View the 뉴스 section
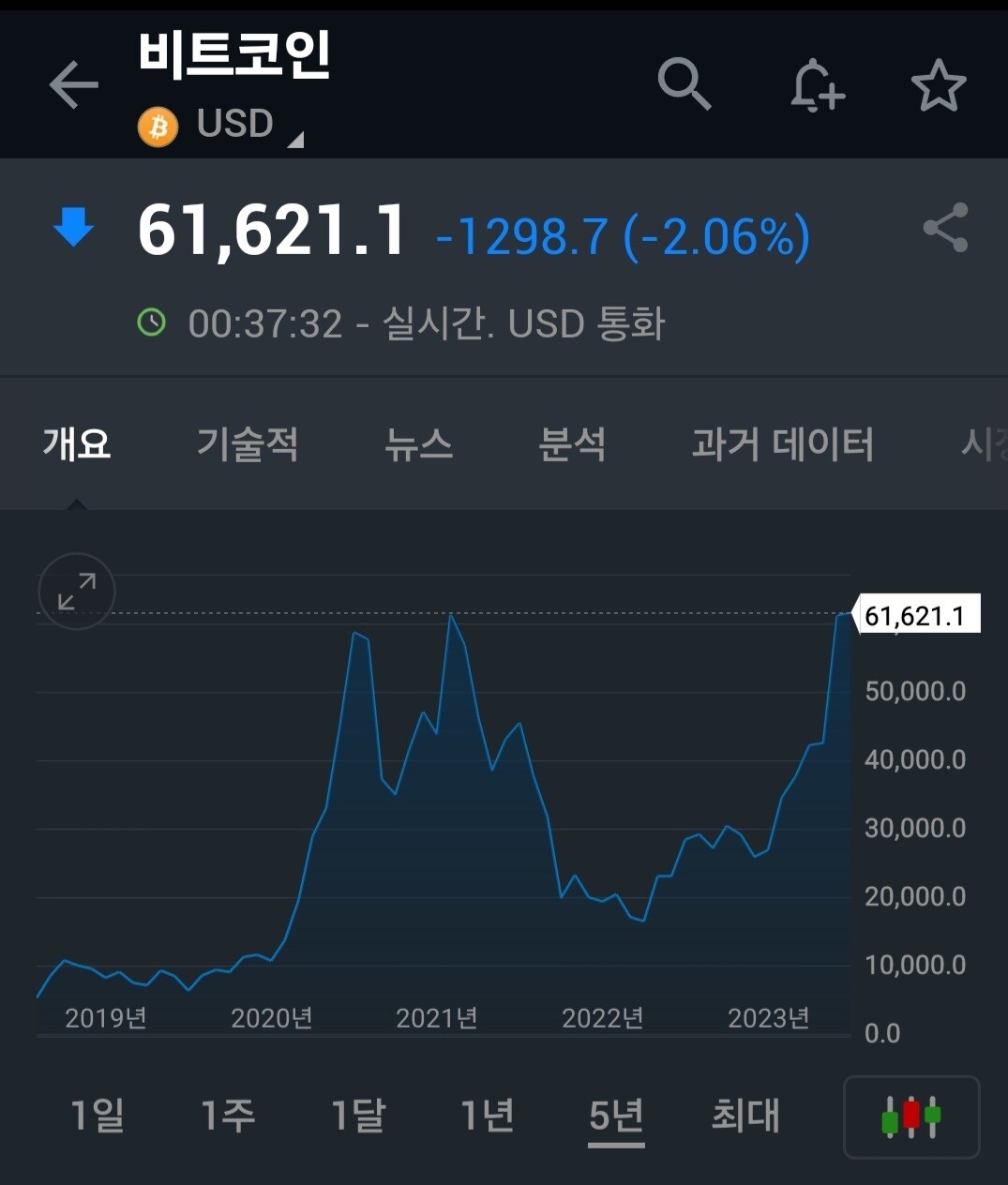1008x1185 pixels. [418, 445]
